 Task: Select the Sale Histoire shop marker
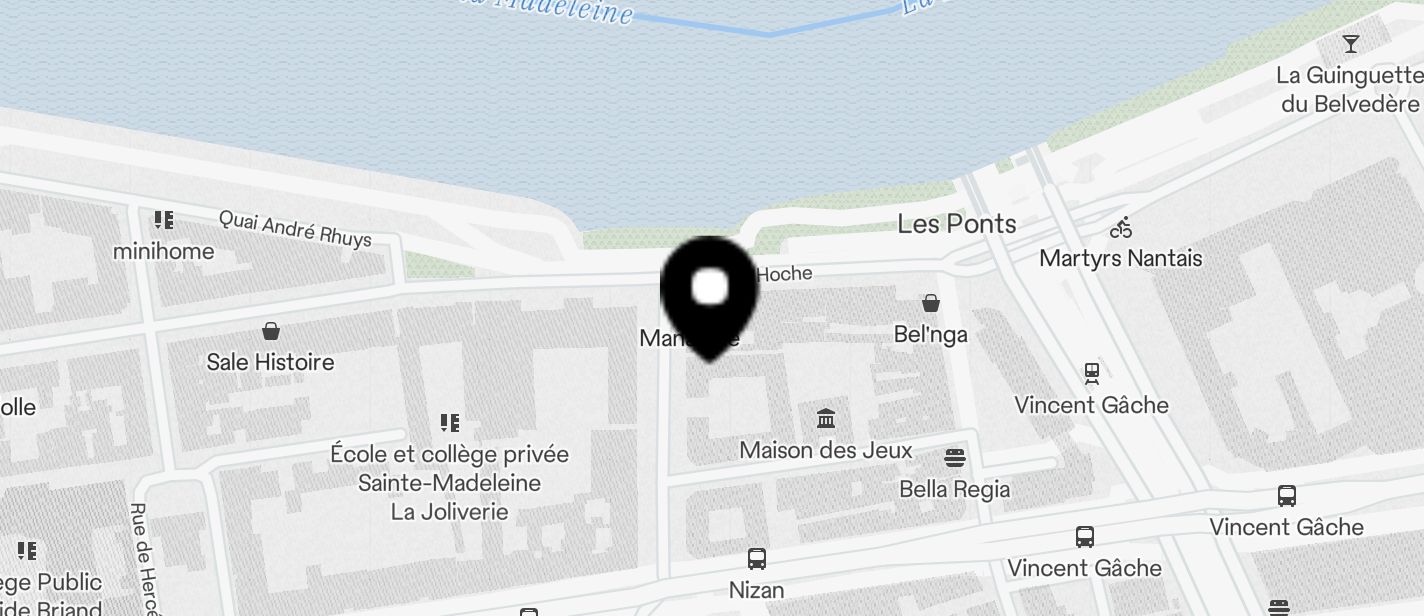click(270, 331)
